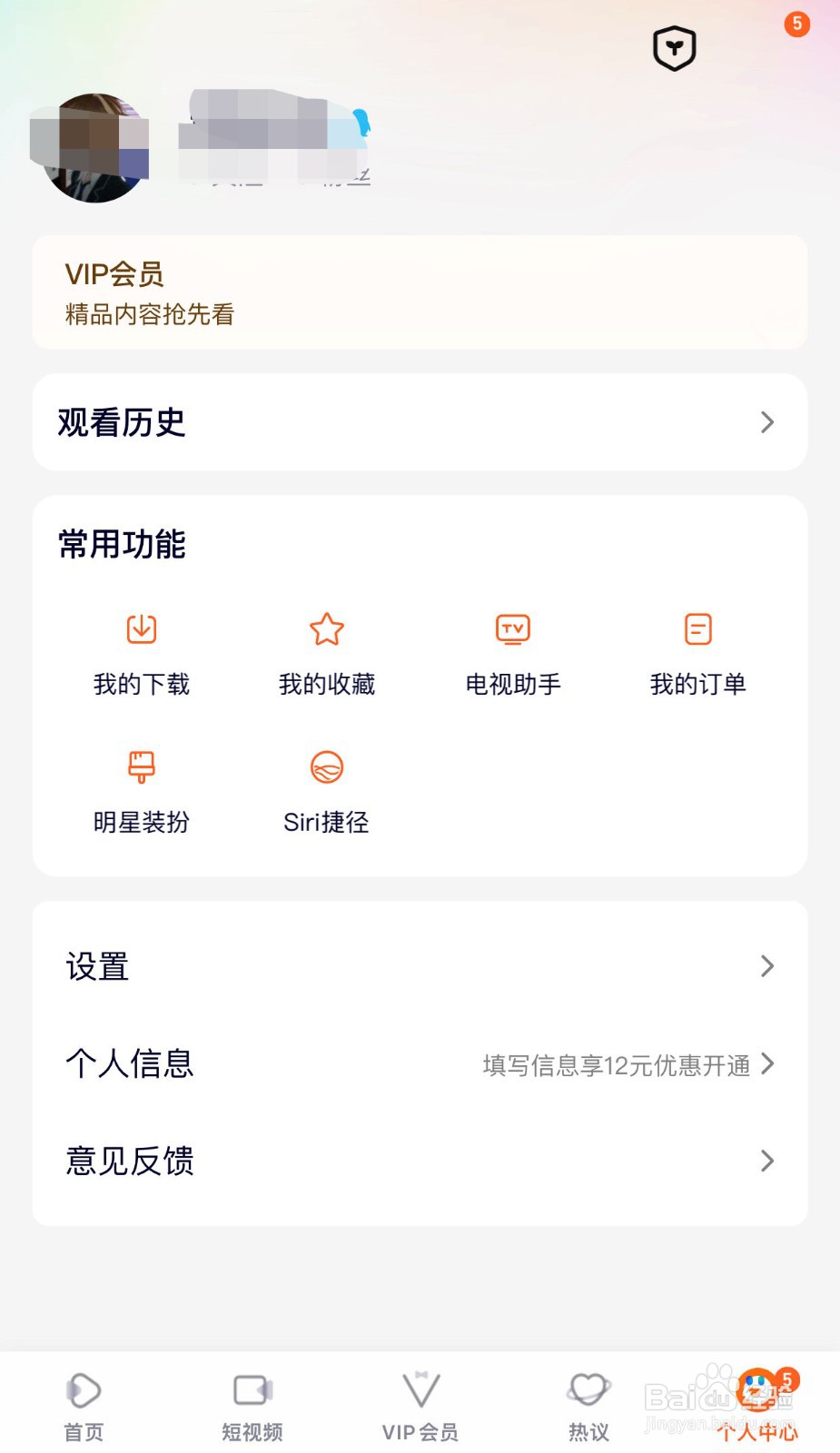Open notifications via the red badge 5
The image size is (840, 1453).
coord(796,25)
